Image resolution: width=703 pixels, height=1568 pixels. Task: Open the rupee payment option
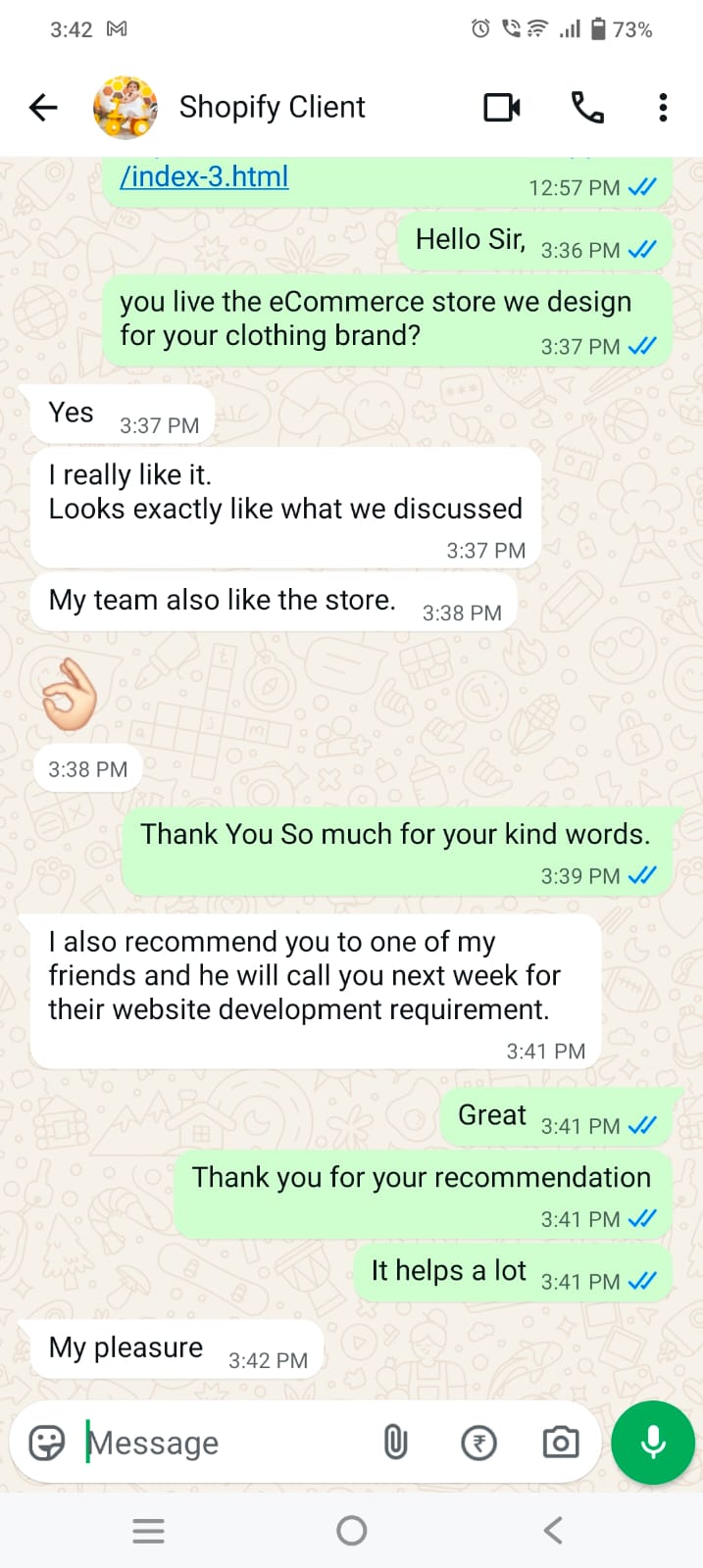pyautogui.click(x=478, y=1443)
